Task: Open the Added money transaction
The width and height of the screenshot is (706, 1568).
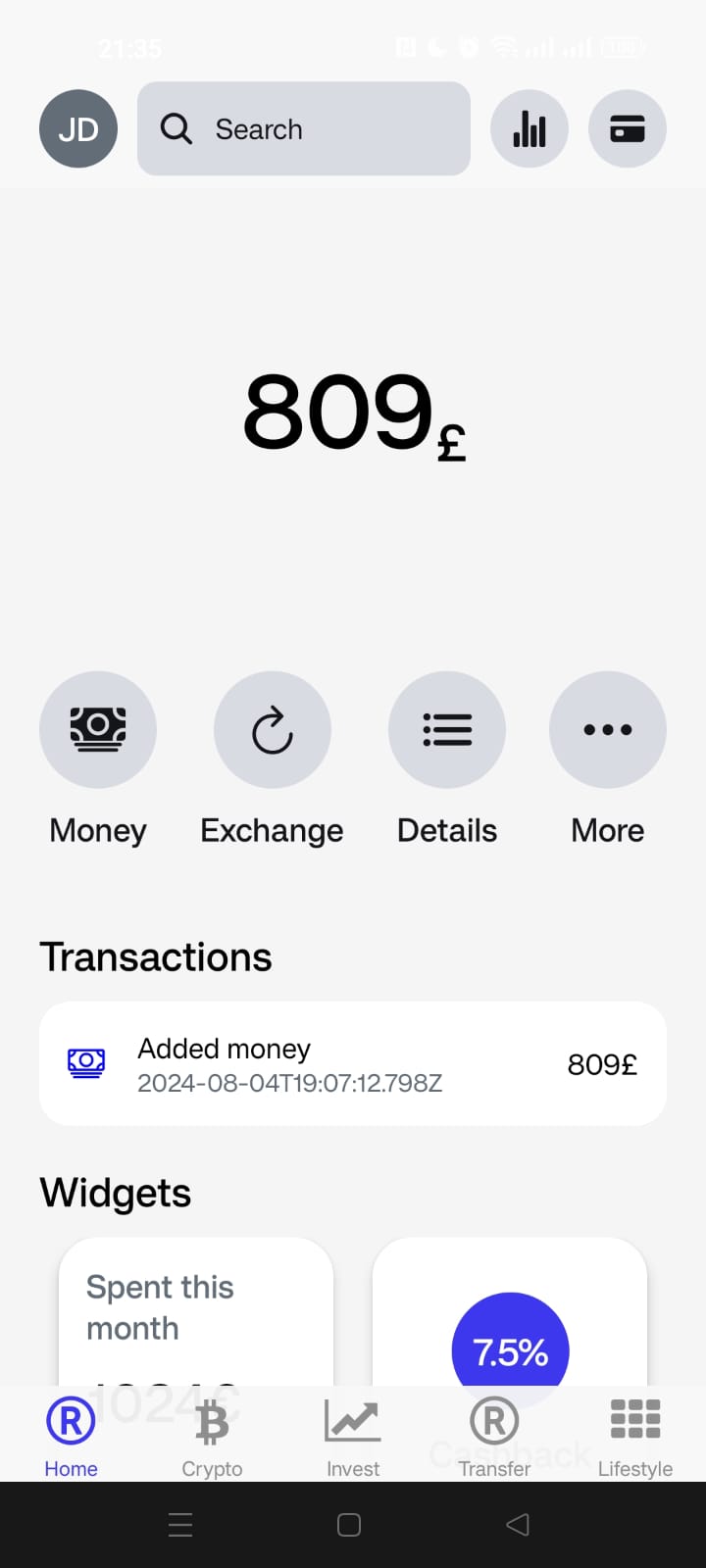Action: 353,1063
